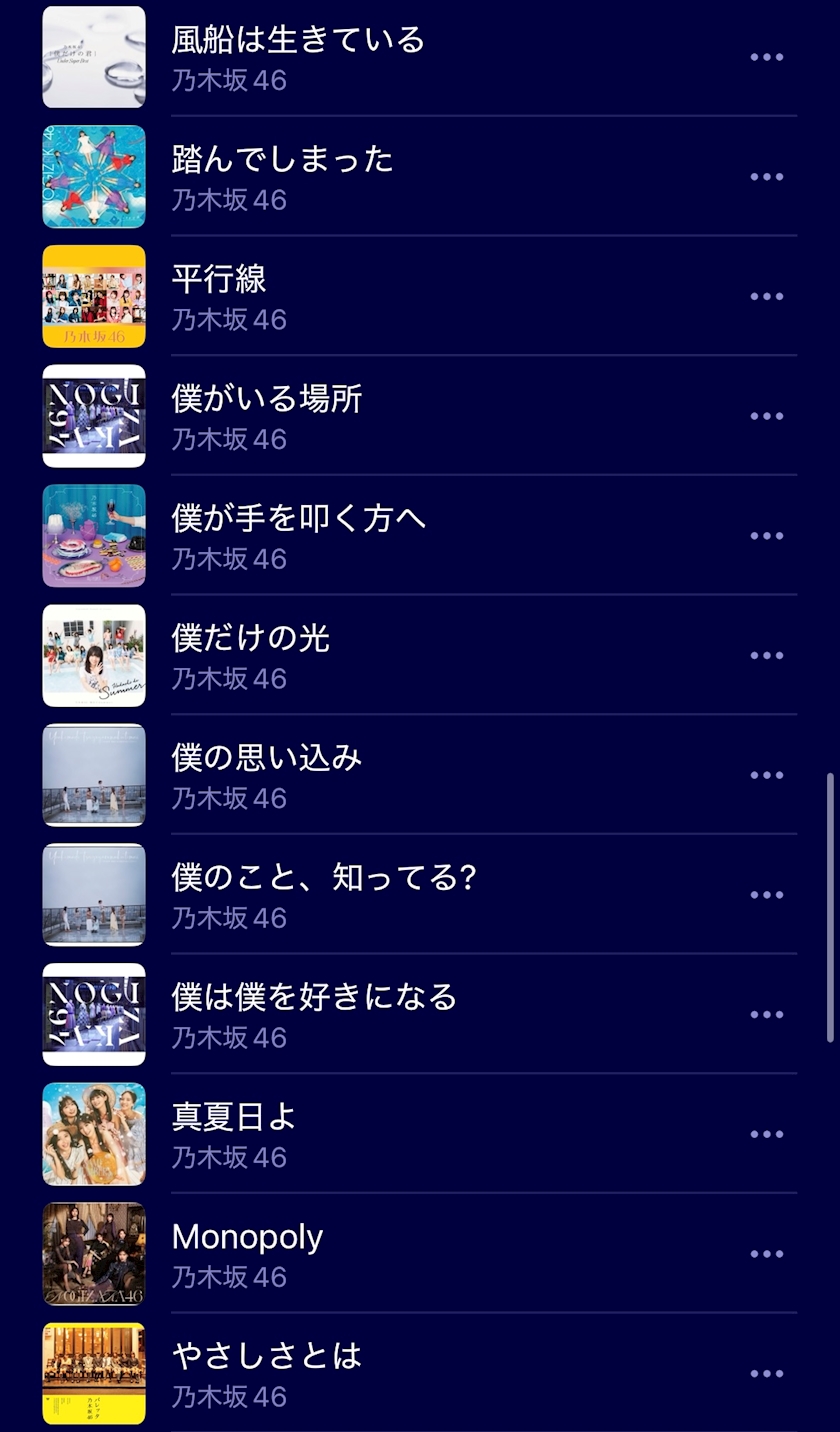
Task: Play the song 風船は生きている
Action: [x=420, y=57]
